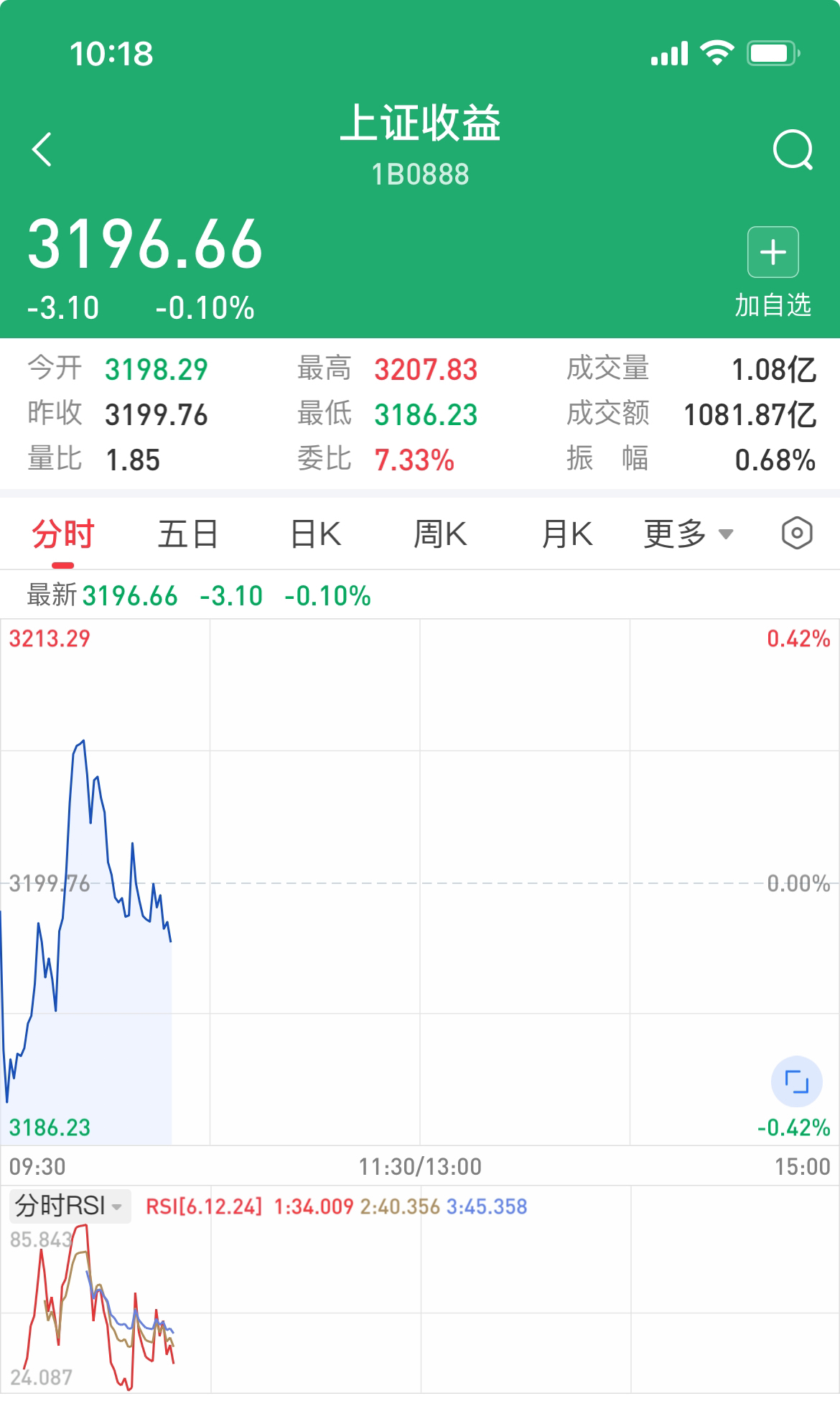Add index to watchlist via 加自选
This screenshot has width=840, height=1401.
point(773,272)
